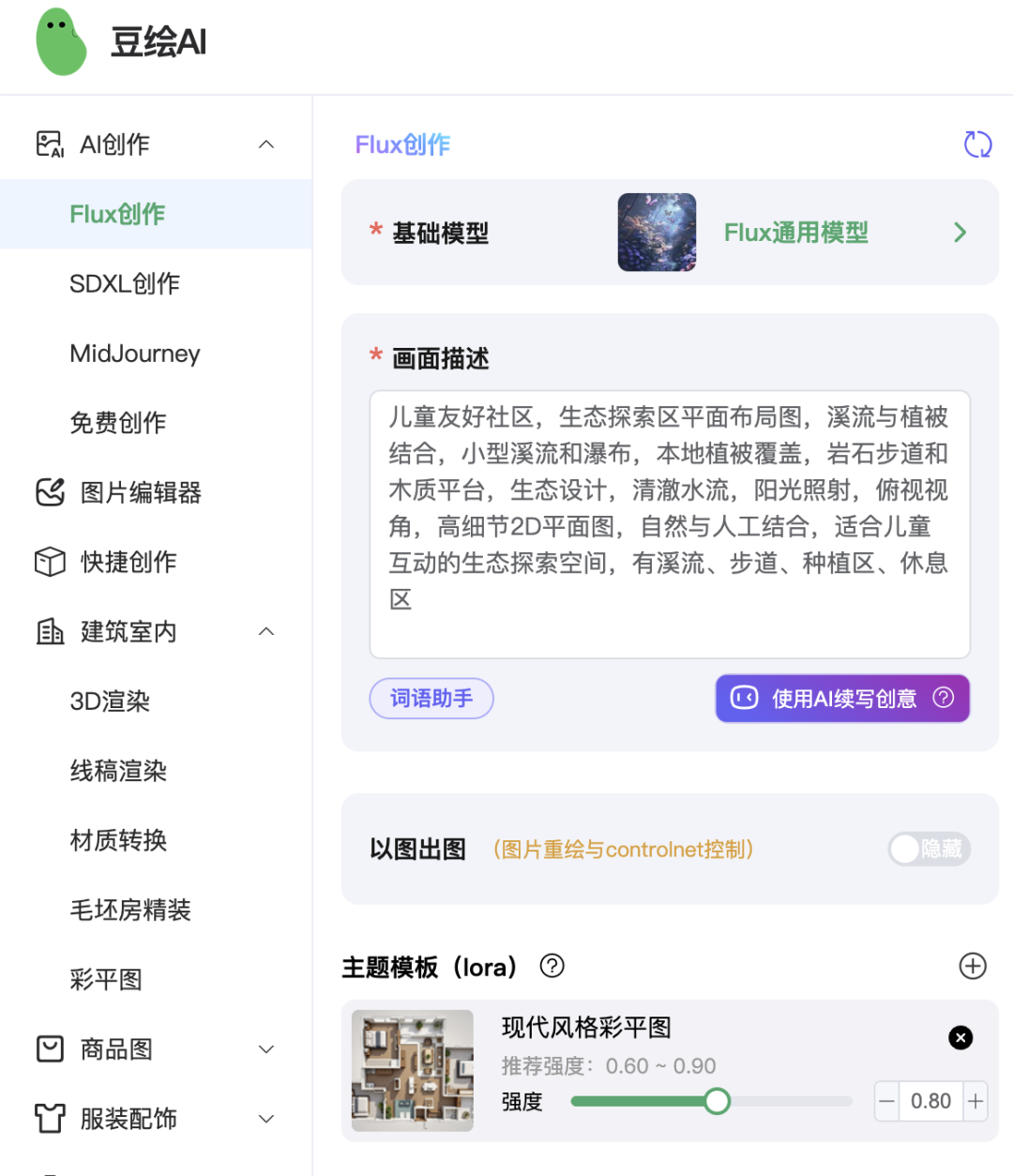Image resolution: width=1013 pixels, height=1176 pixels.
Task: Open MidJourney creation page
Action: (135, 354)
